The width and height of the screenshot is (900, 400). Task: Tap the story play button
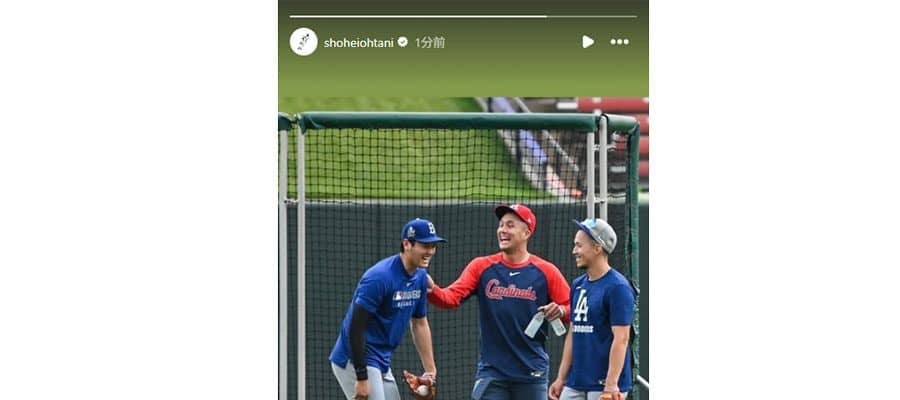point(588,42)
